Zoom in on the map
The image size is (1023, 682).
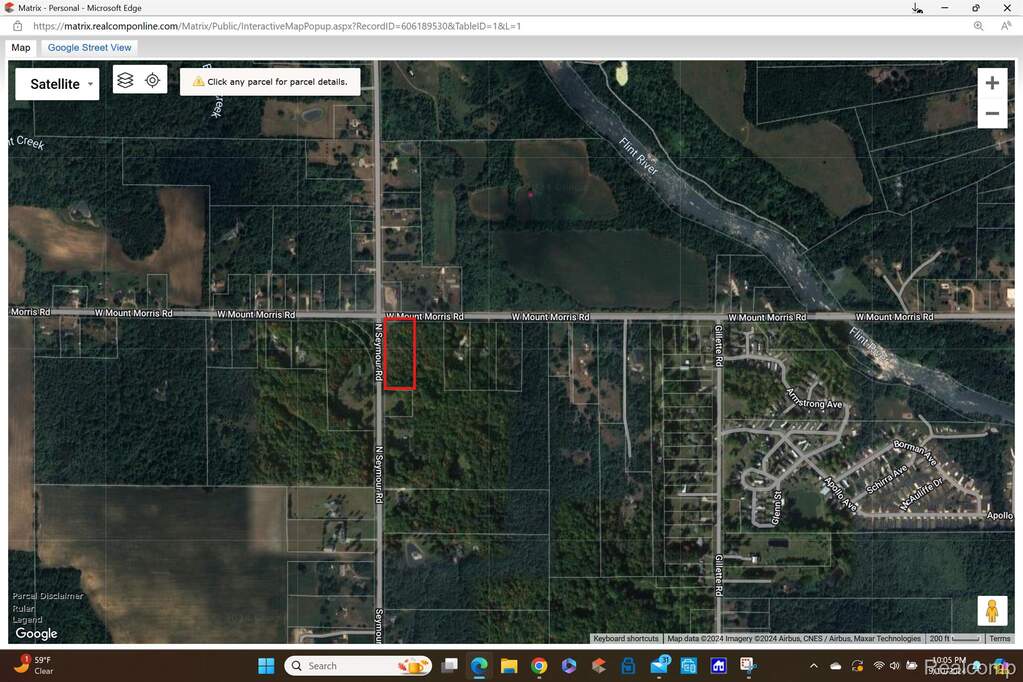pos(991,83)
